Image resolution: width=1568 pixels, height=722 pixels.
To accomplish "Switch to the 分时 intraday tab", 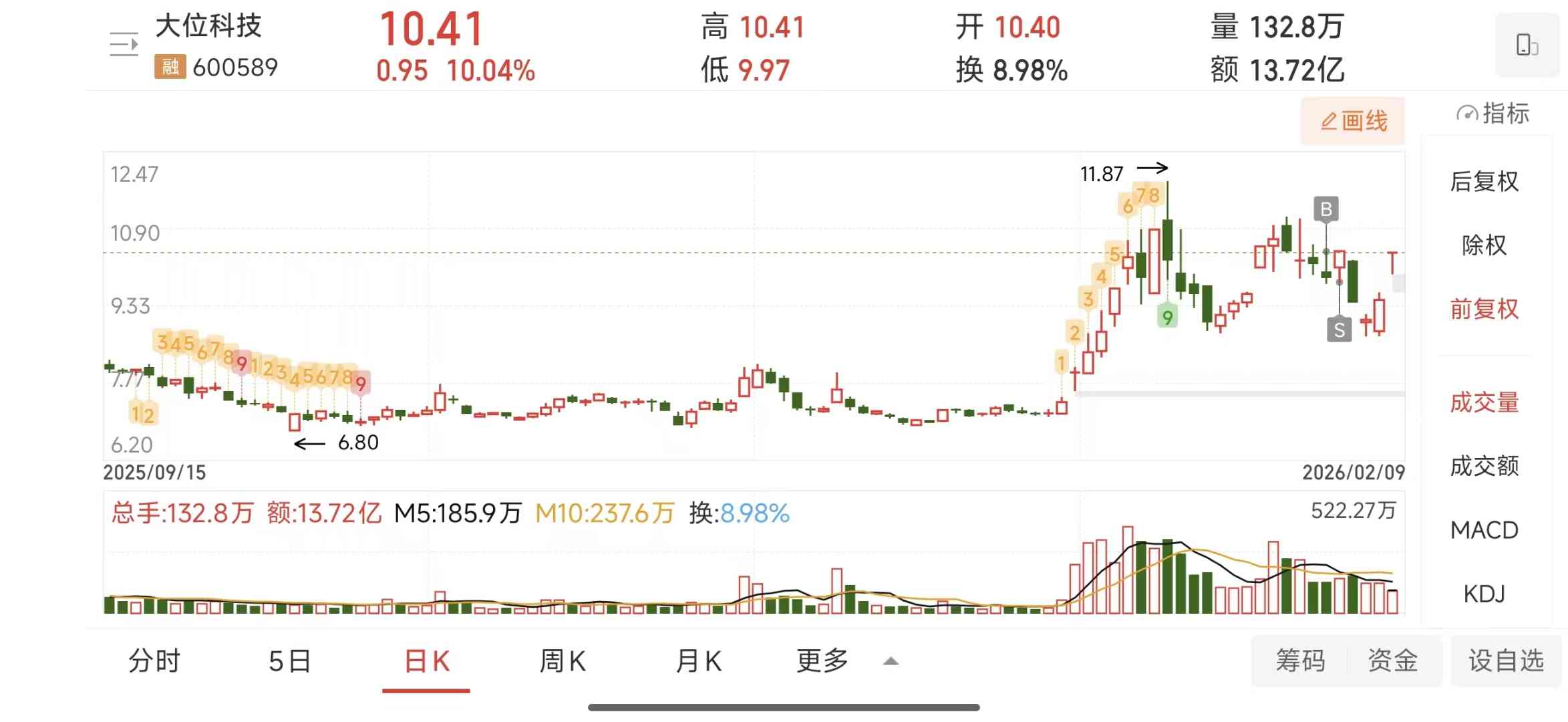I will 154,661.
